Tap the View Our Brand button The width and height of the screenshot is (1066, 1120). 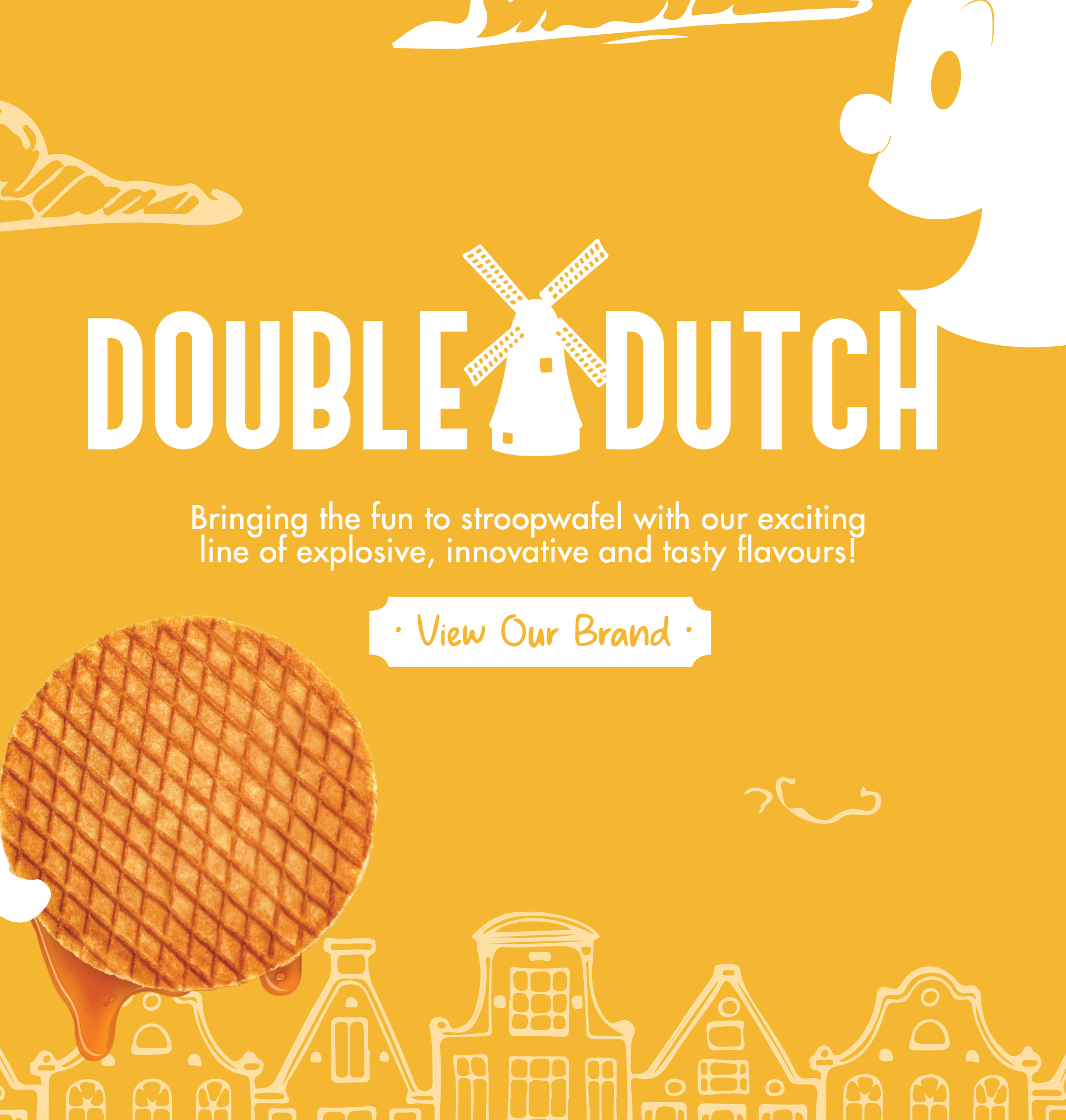coord(540,632)
